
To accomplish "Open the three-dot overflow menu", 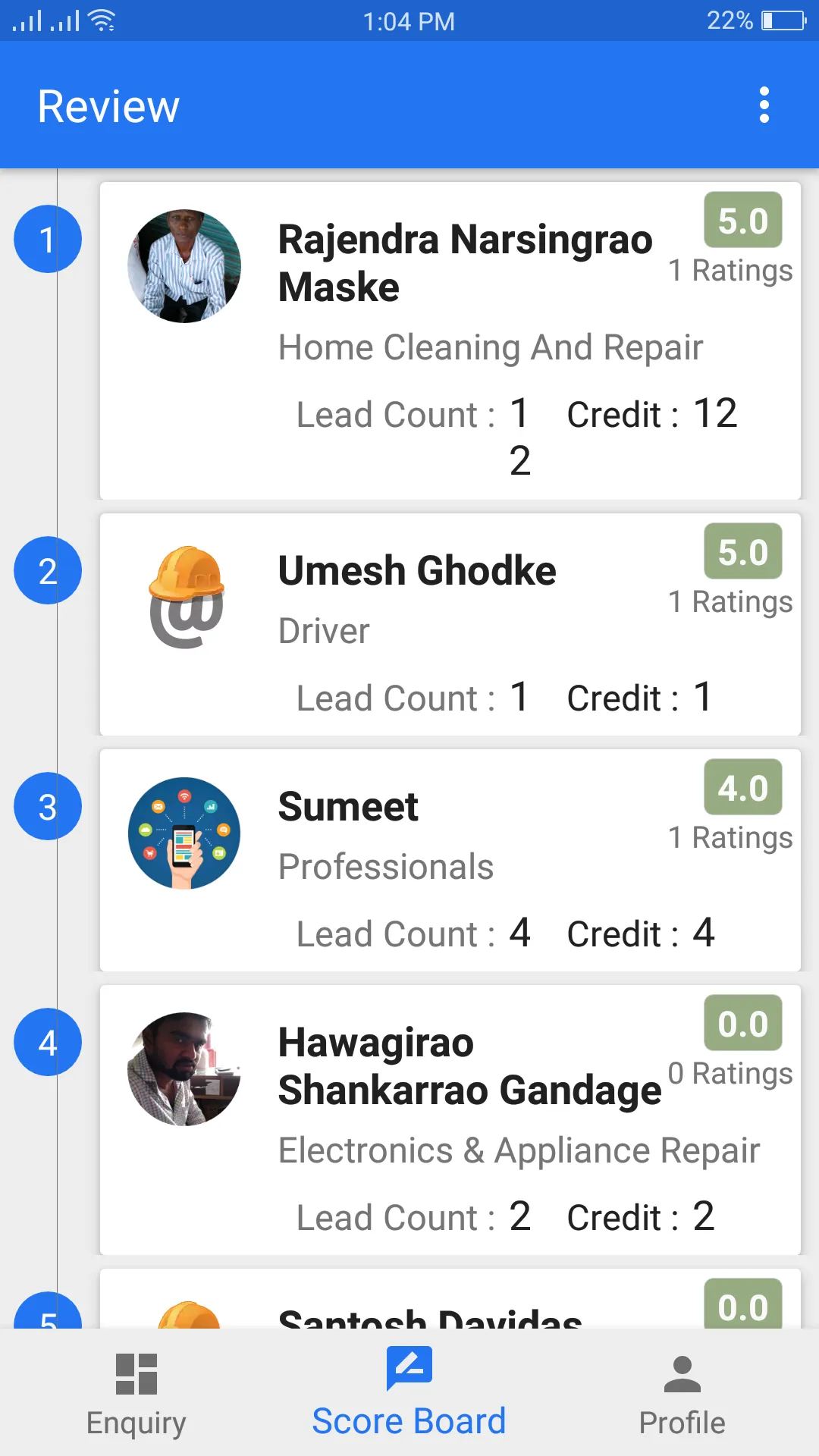I will [764, 105].
